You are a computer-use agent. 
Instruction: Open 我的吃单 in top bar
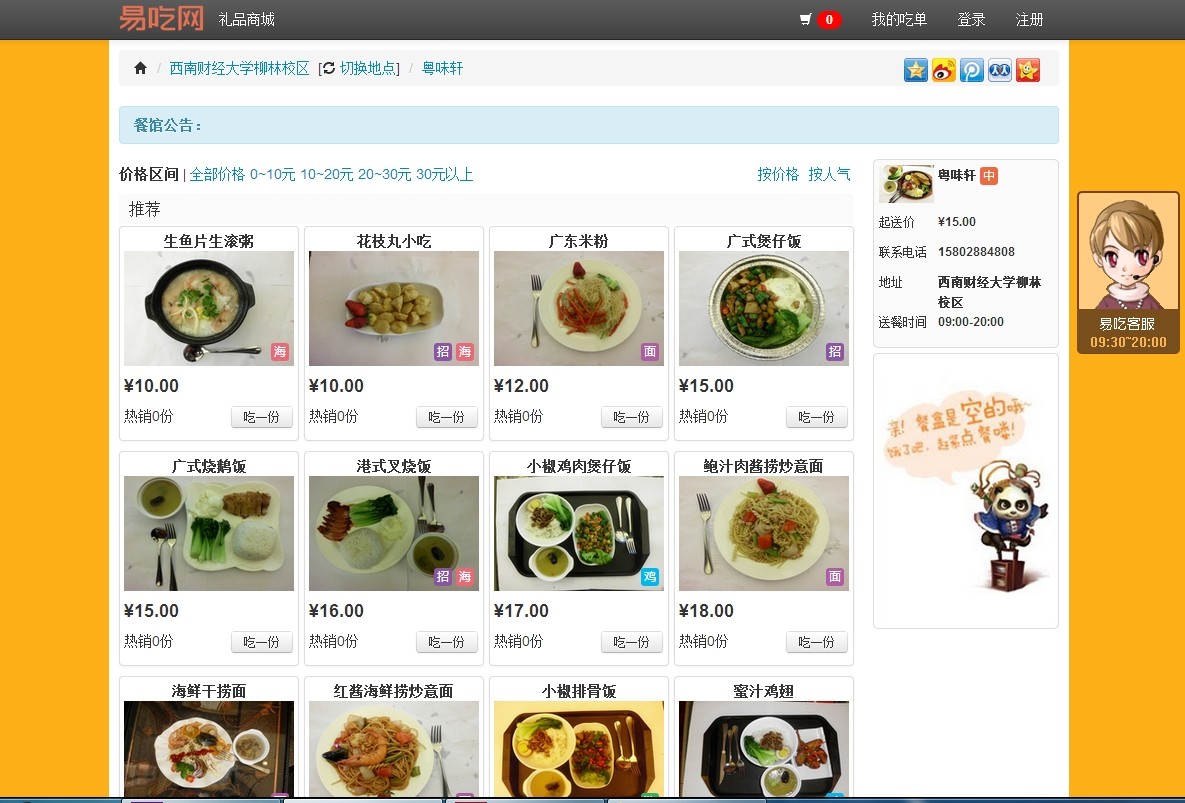coord(899,20)
